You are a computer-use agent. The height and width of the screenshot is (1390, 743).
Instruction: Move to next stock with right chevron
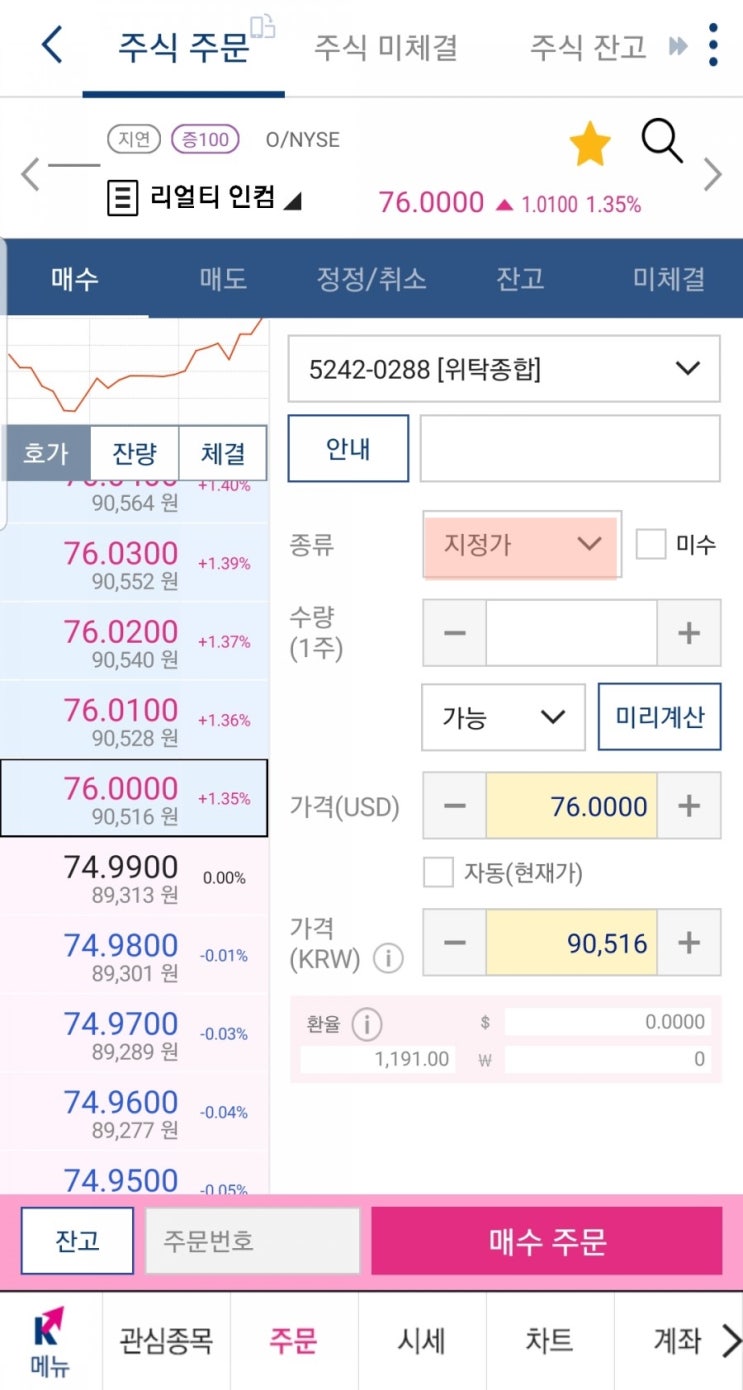[714, 175]
